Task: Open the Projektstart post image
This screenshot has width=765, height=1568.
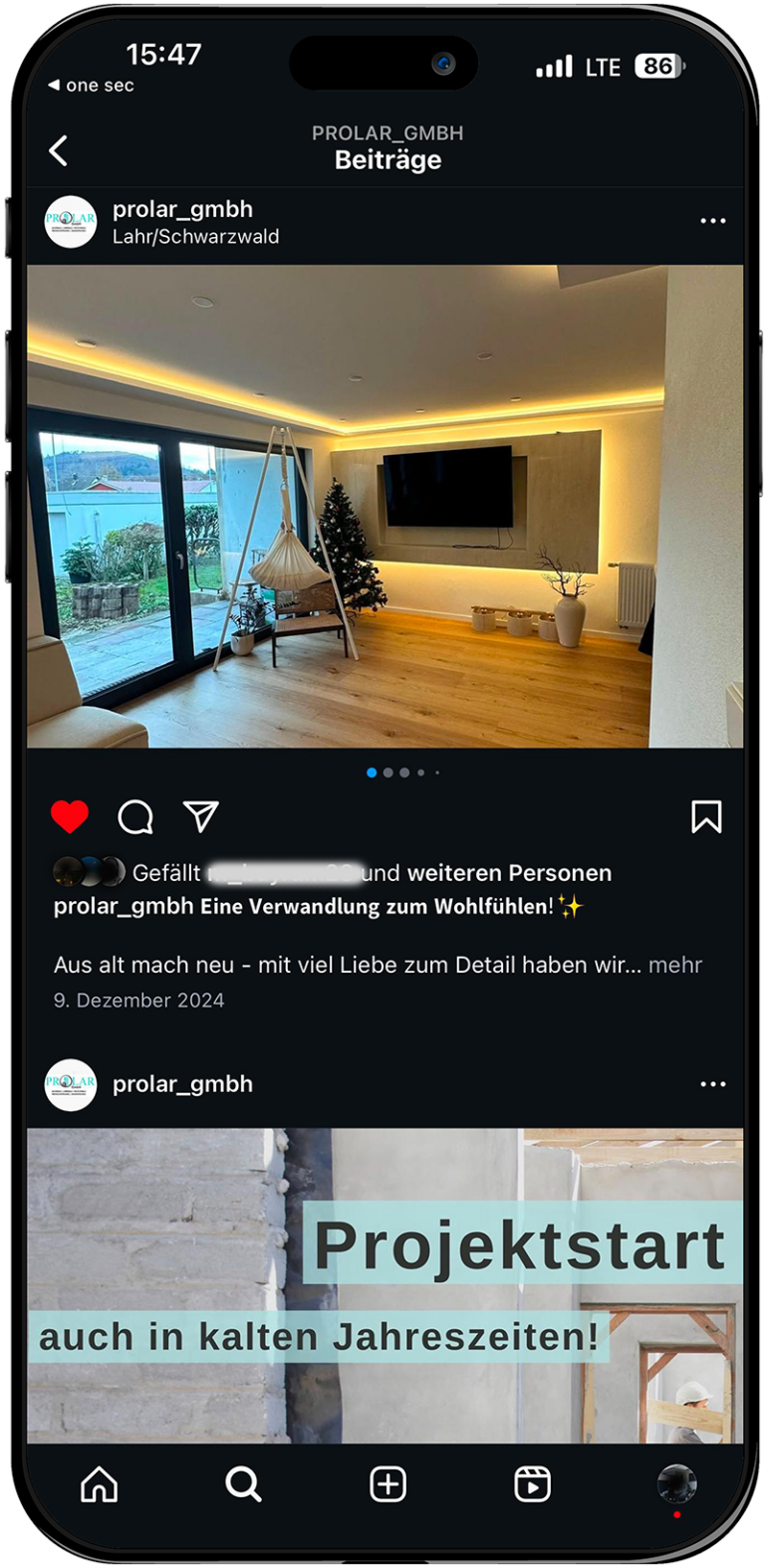Action: (384, 1284)
